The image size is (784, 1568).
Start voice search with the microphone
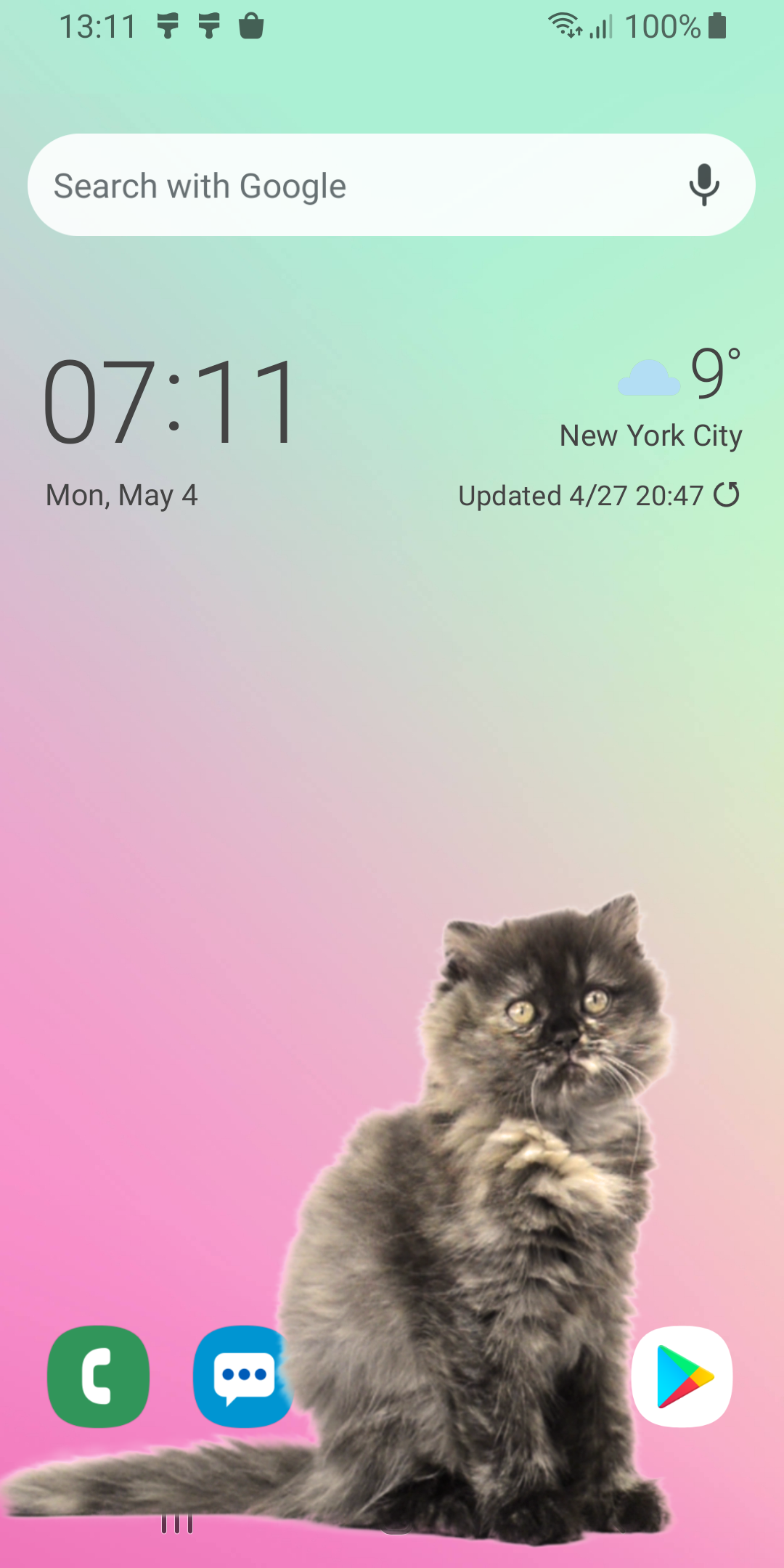[703, 185]
